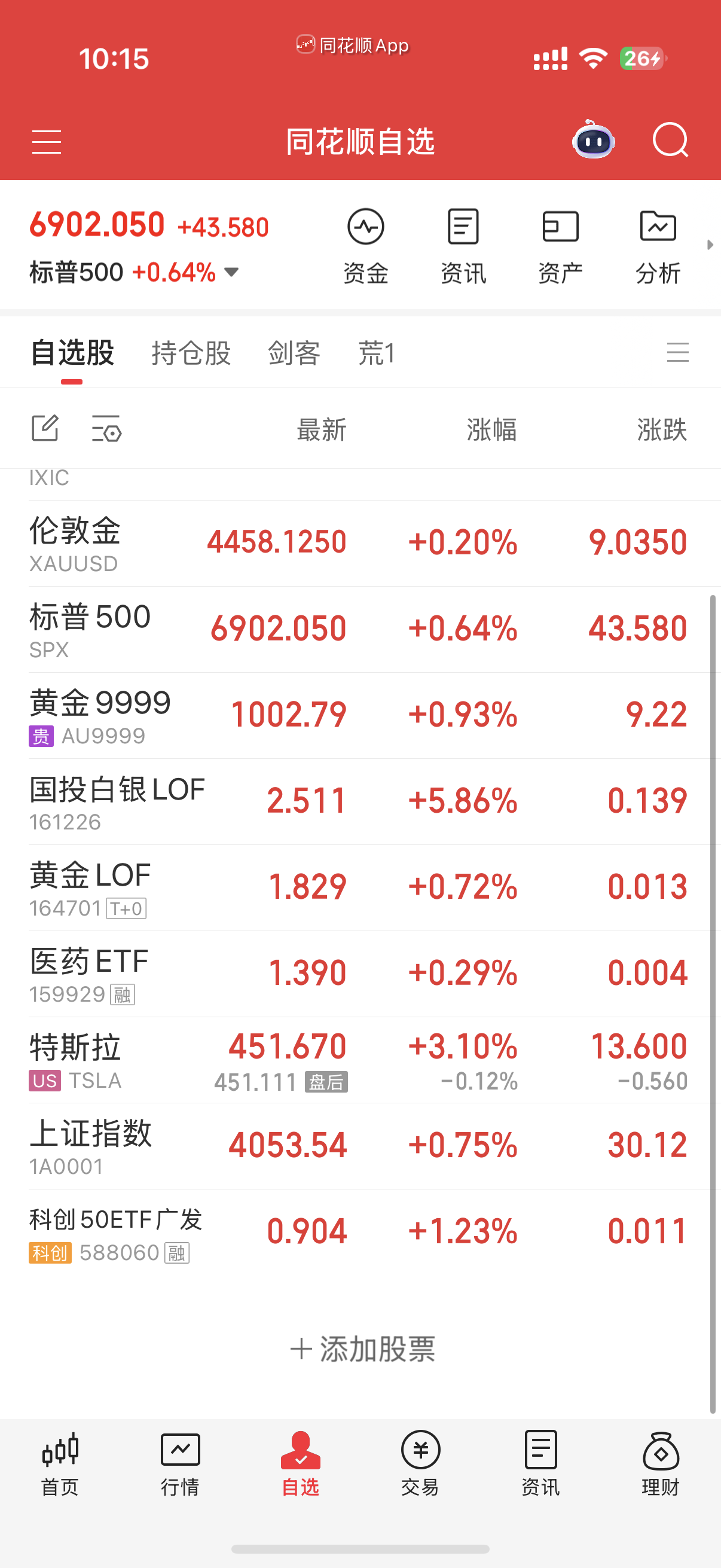Image resolution: width=721 pixels, height=1568 pixels.
Task: Expand the 标普500 index dropdown
Action: [x=231, y=272]
